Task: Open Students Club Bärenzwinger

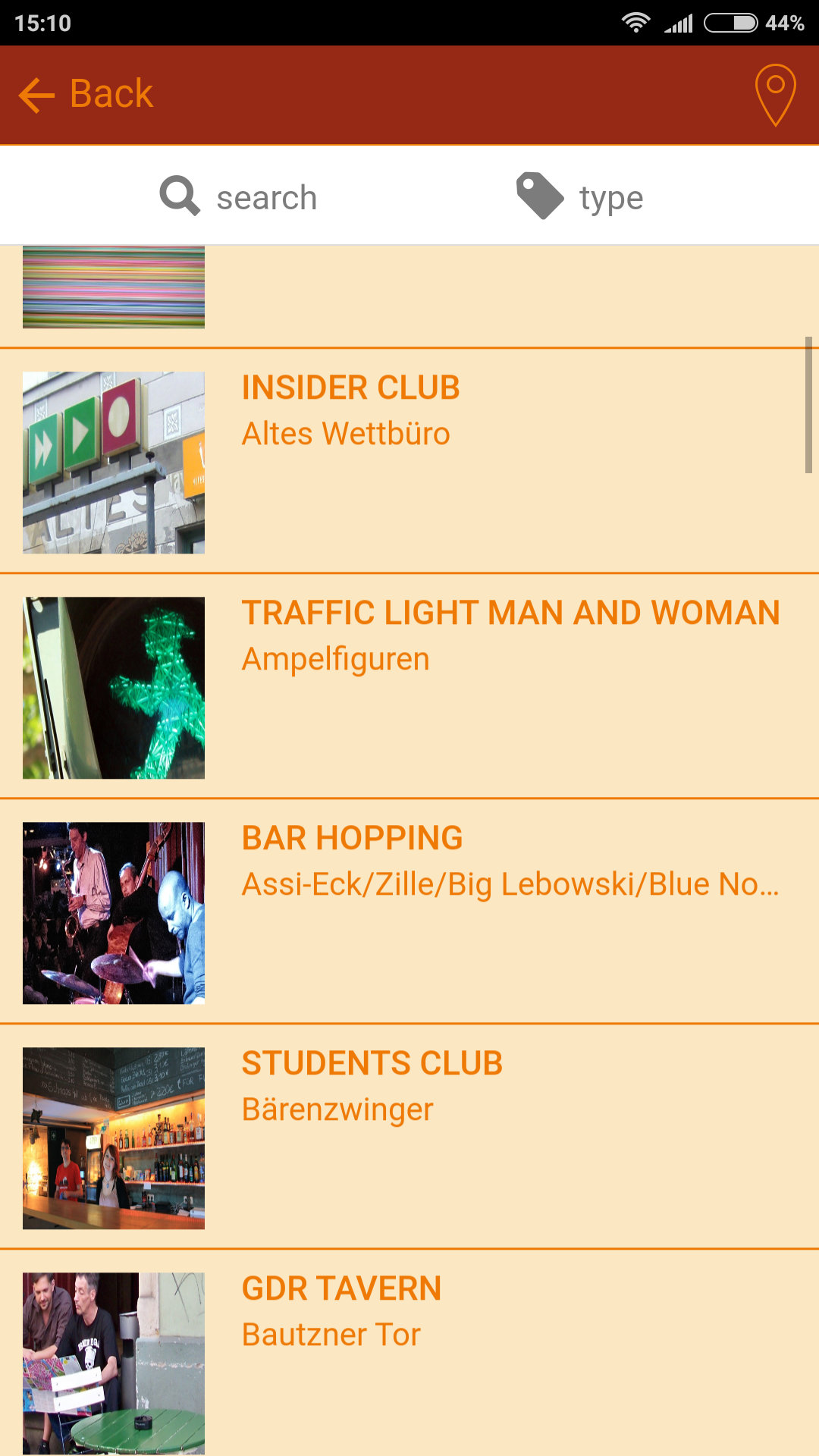Action: click(409, 1137)
